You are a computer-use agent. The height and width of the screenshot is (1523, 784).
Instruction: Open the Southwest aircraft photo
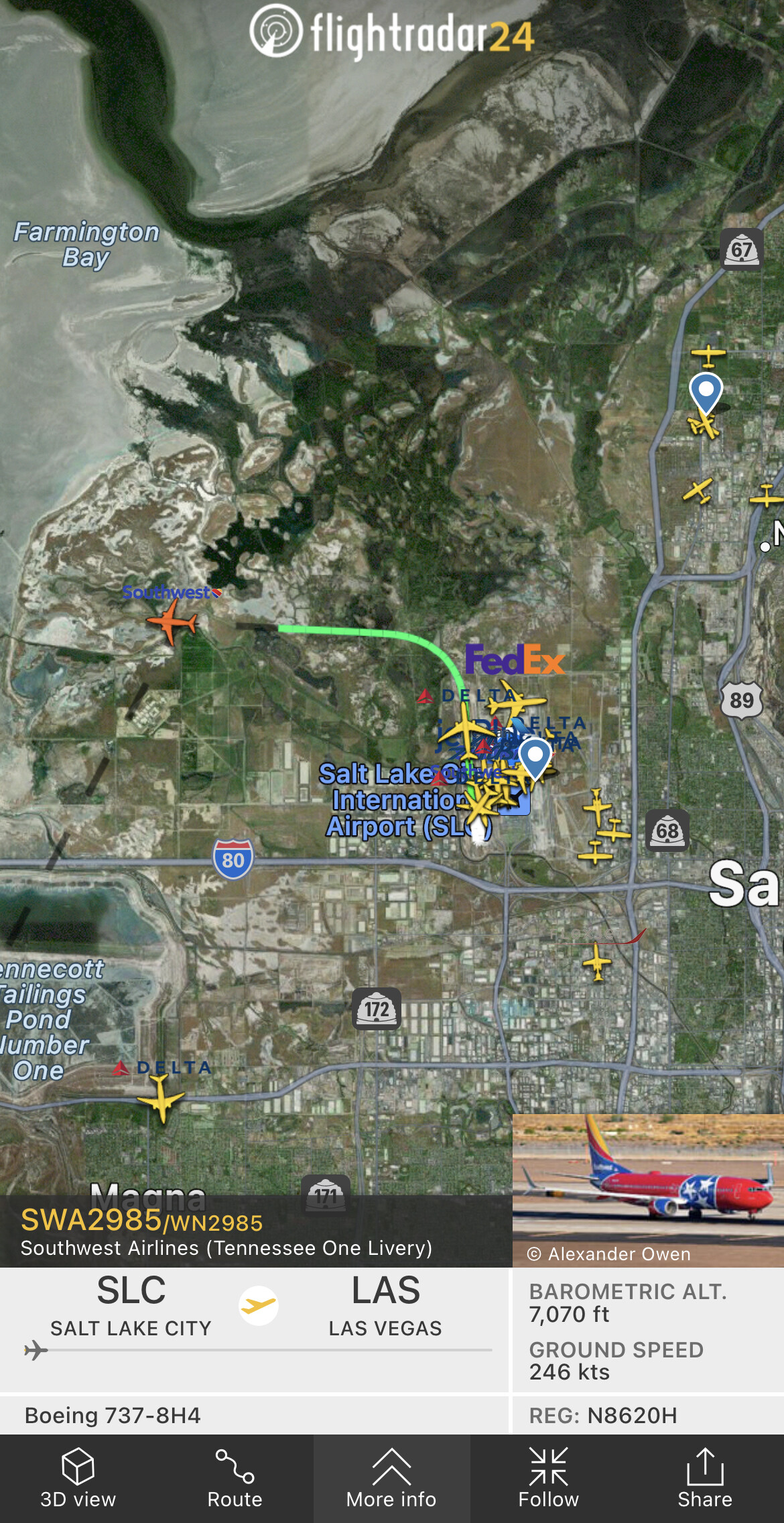647,1181
